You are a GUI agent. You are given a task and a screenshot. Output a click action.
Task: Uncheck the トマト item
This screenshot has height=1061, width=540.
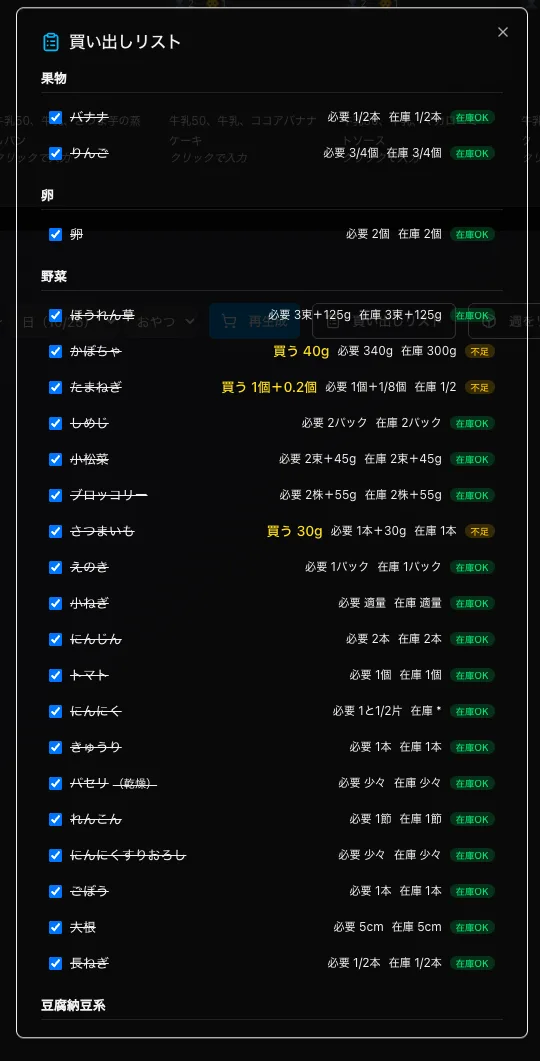[x=55, y=675]
